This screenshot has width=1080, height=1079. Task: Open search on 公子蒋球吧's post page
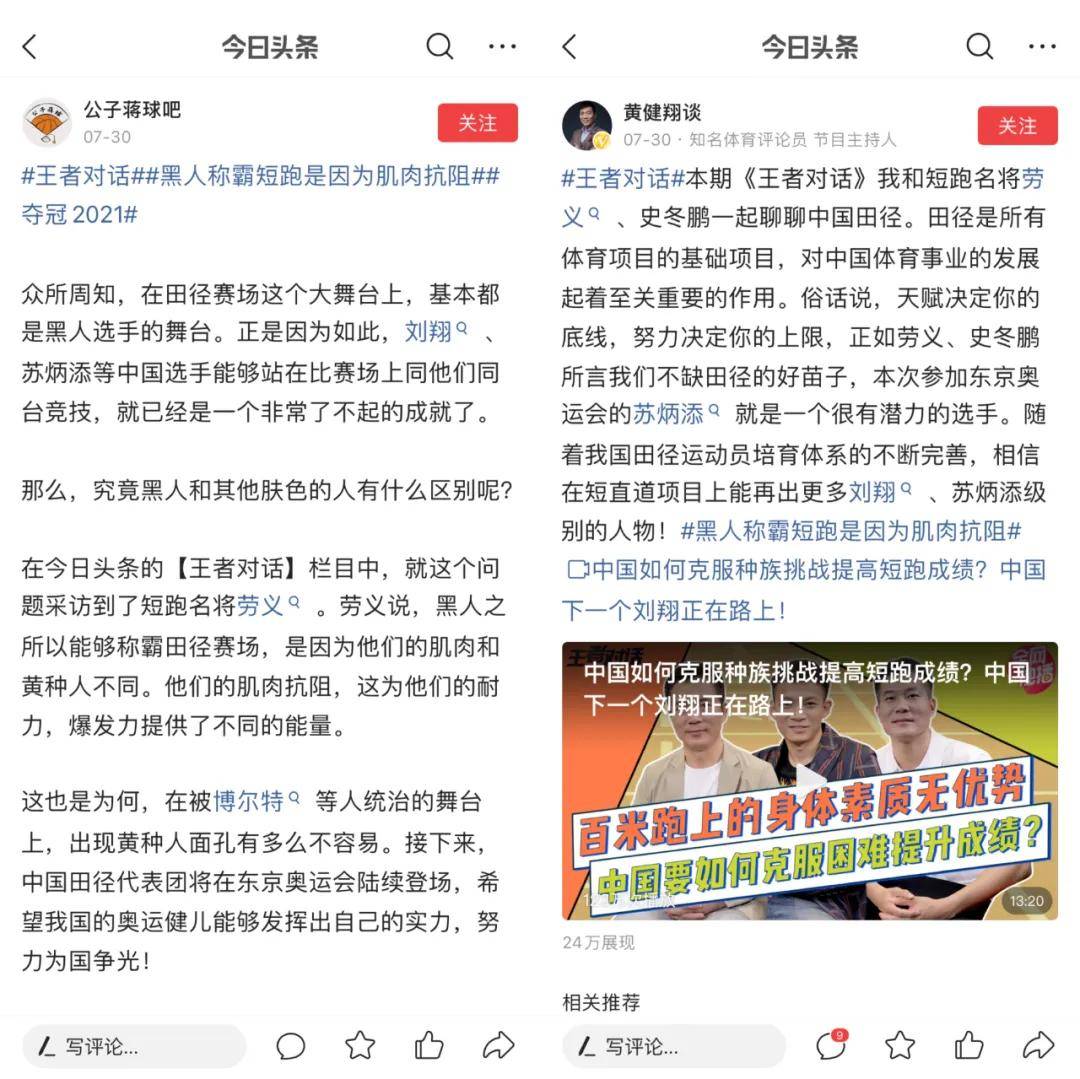tap(440, 46)
